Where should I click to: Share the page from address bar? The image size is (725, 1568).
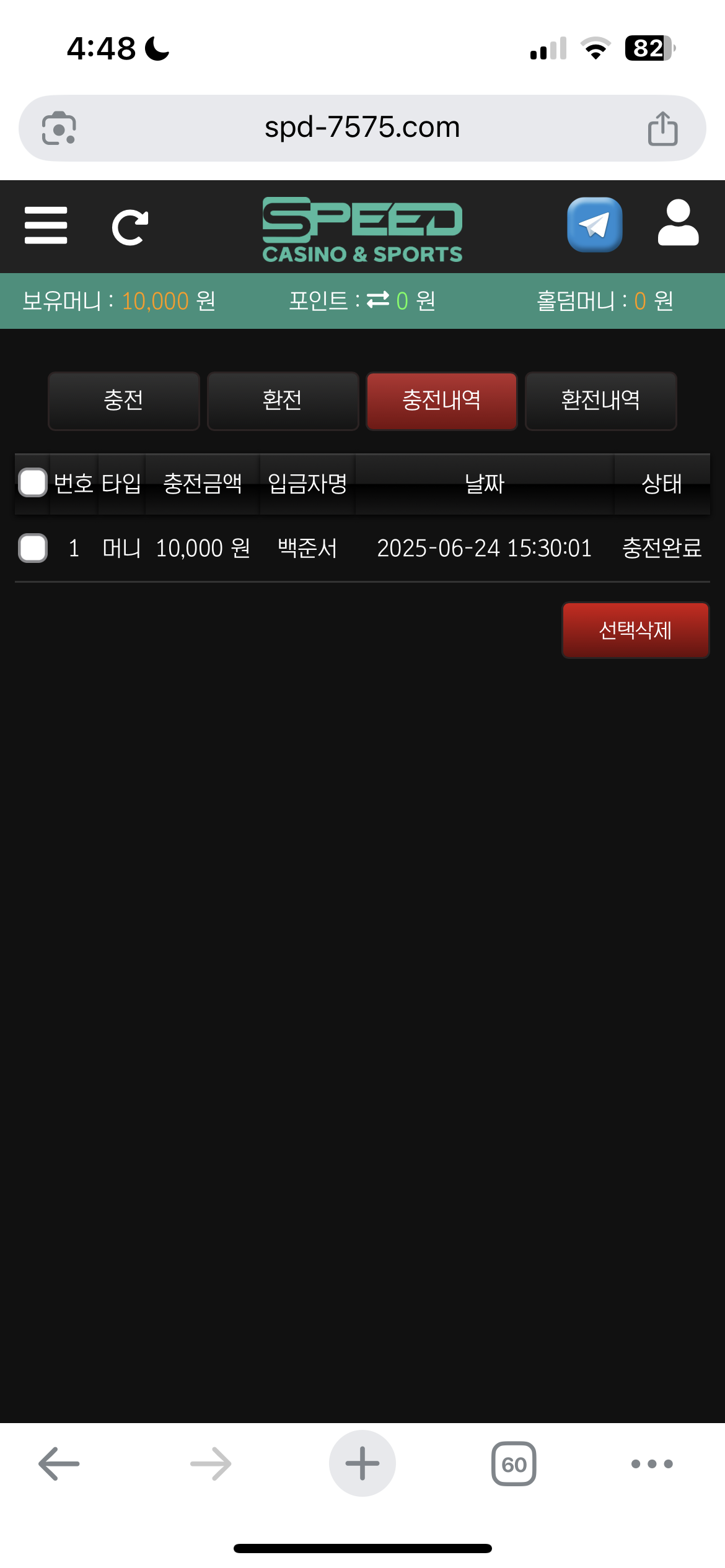(x=662, y=129)
